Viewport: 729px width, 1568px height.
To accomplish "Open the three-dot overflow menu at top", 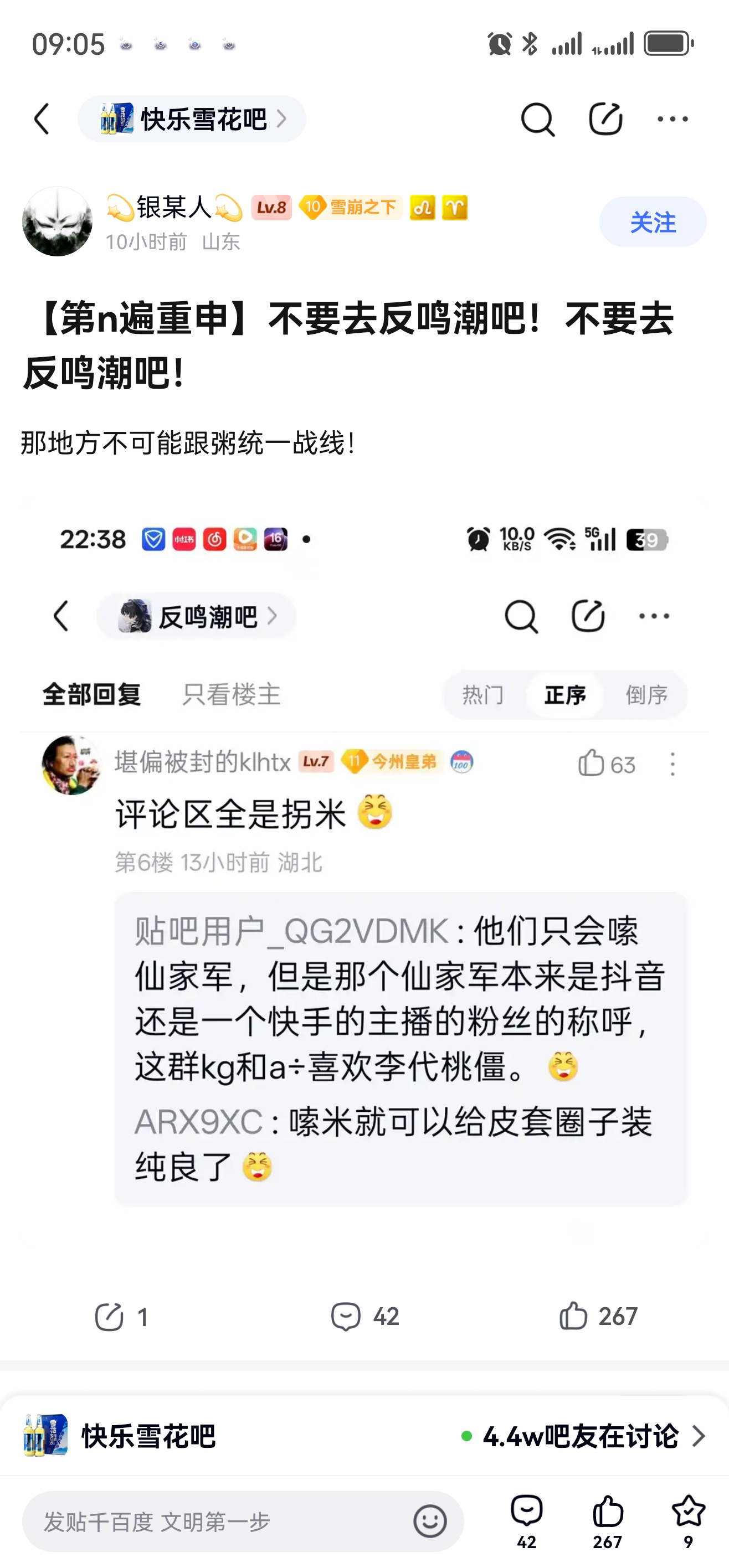I will tap(672, 118).
